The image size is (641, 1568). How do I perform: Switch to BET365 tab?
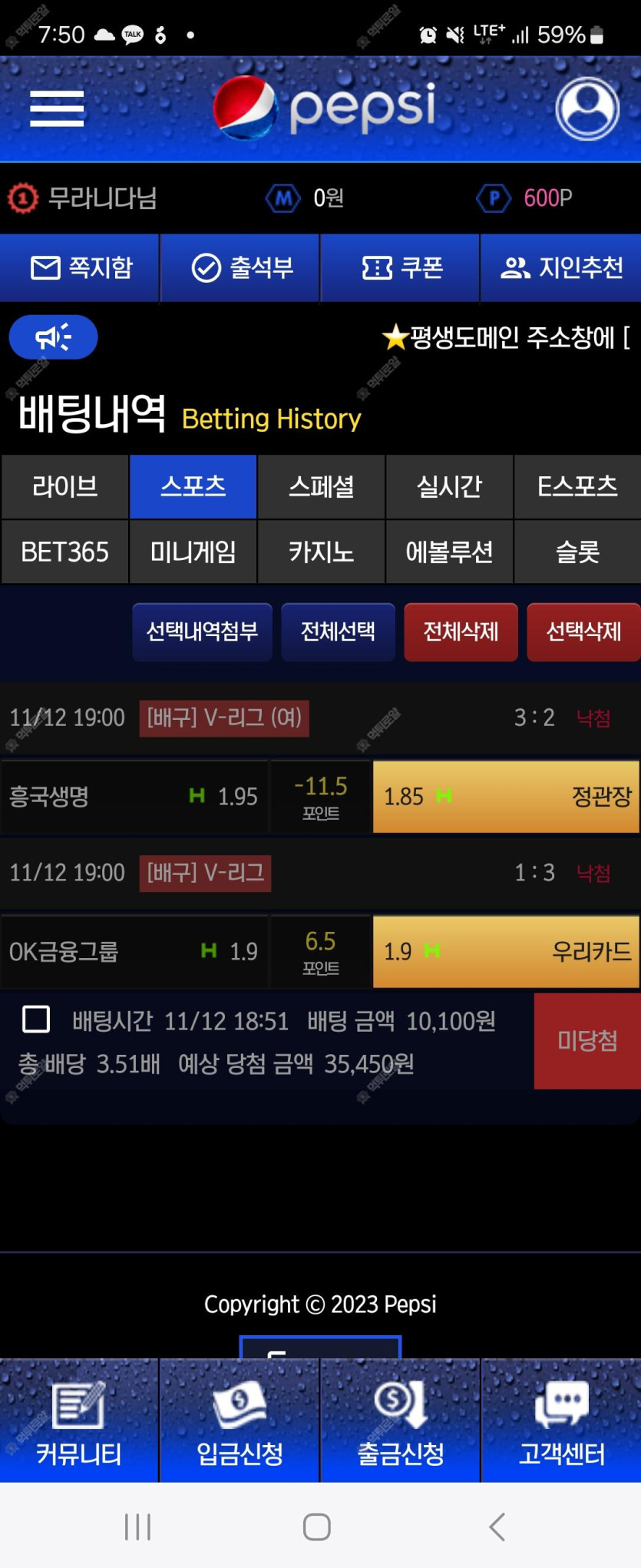click(x=65, y=552)
